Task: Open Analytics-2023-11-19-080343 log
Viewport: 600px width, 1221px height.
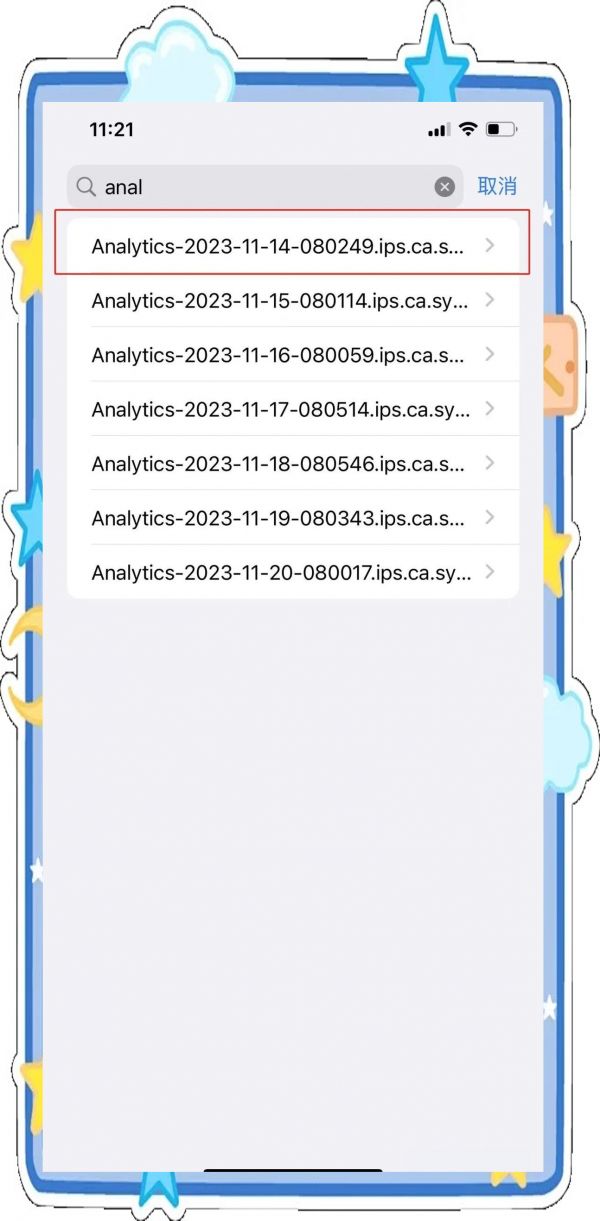Action: coord(293,518)
